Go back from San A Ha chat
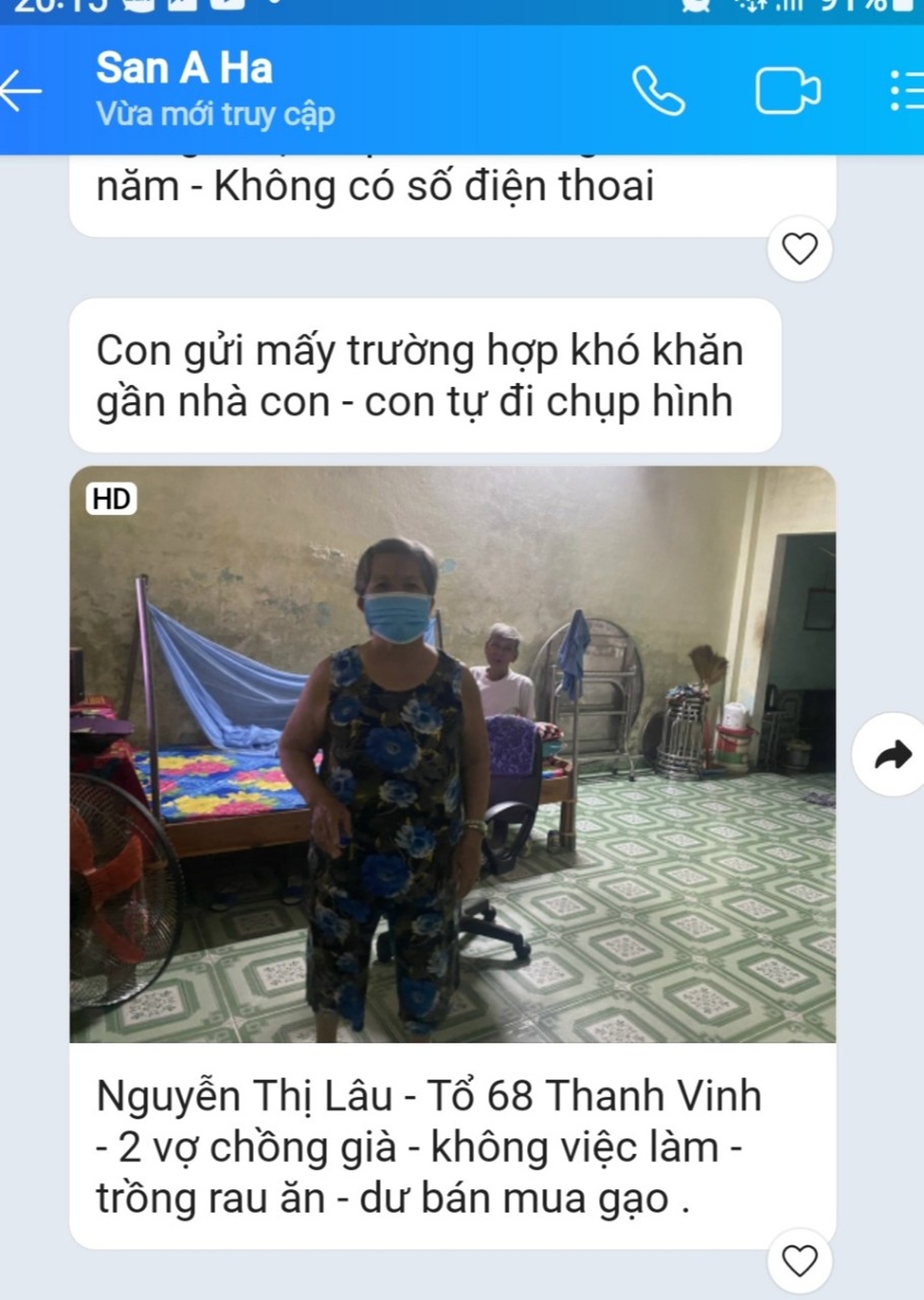This screenshot has height=1300, width=924. coord(22,91)
